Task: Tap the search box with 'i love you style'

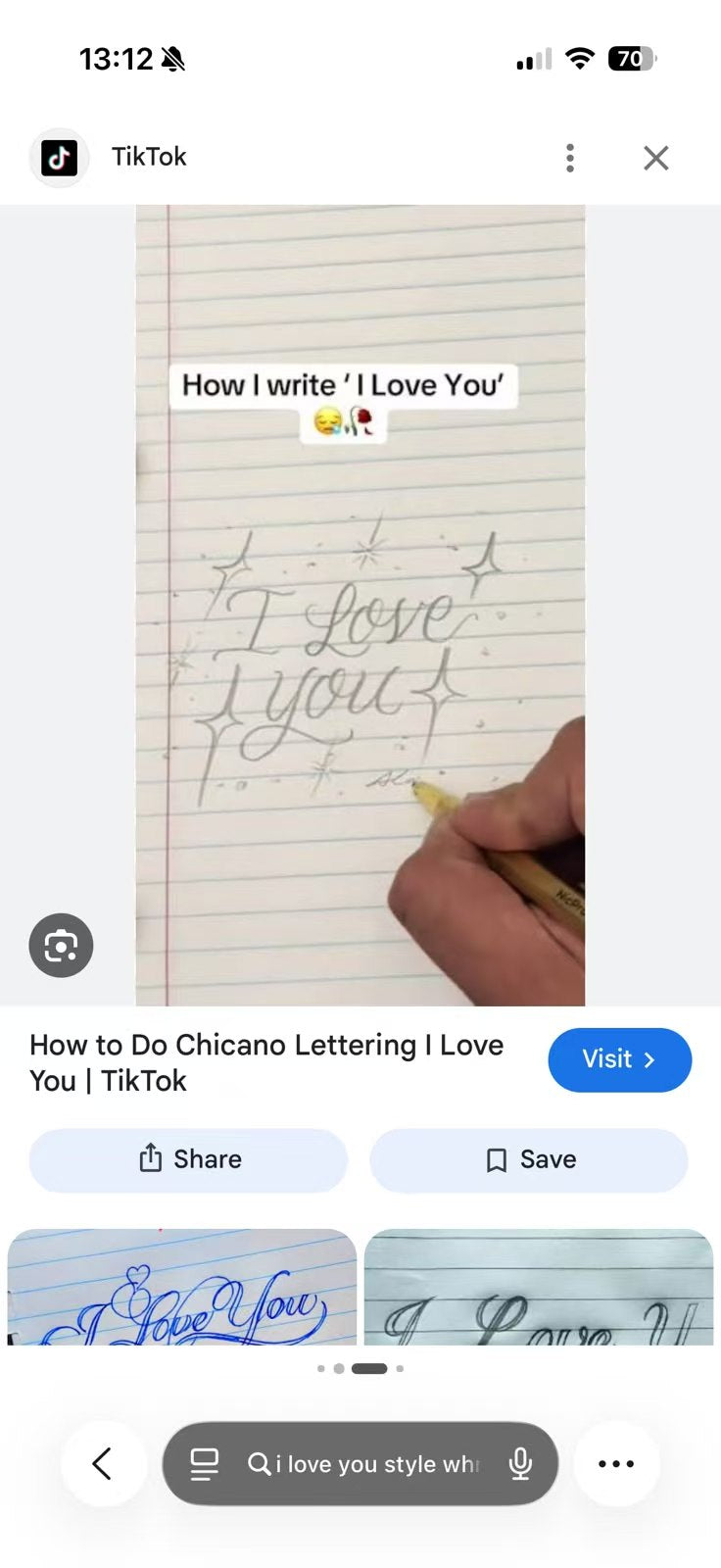Action: [x=376, y=1464]
